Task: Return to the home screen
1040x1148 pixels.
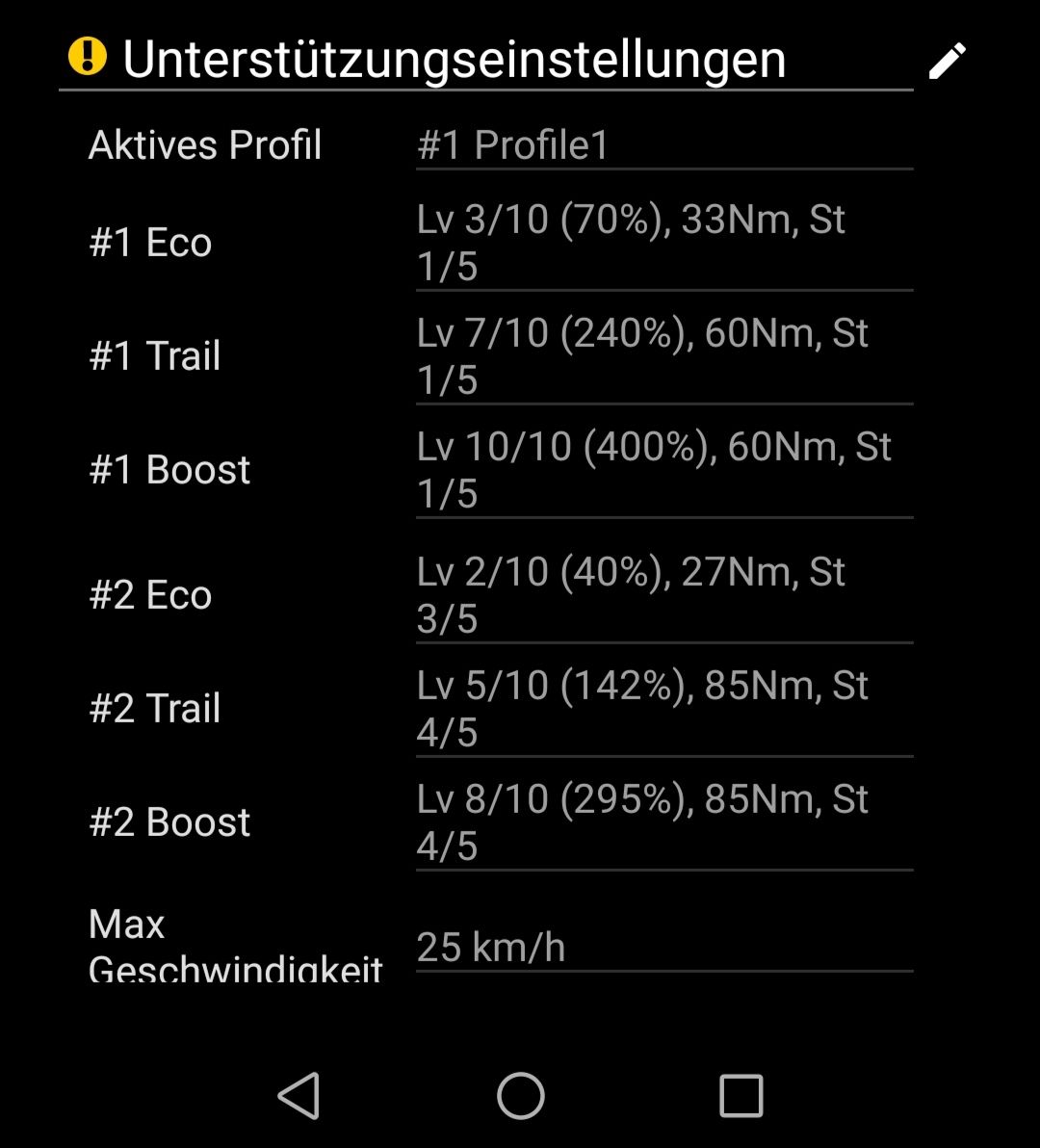Action: pos(521,1096)
